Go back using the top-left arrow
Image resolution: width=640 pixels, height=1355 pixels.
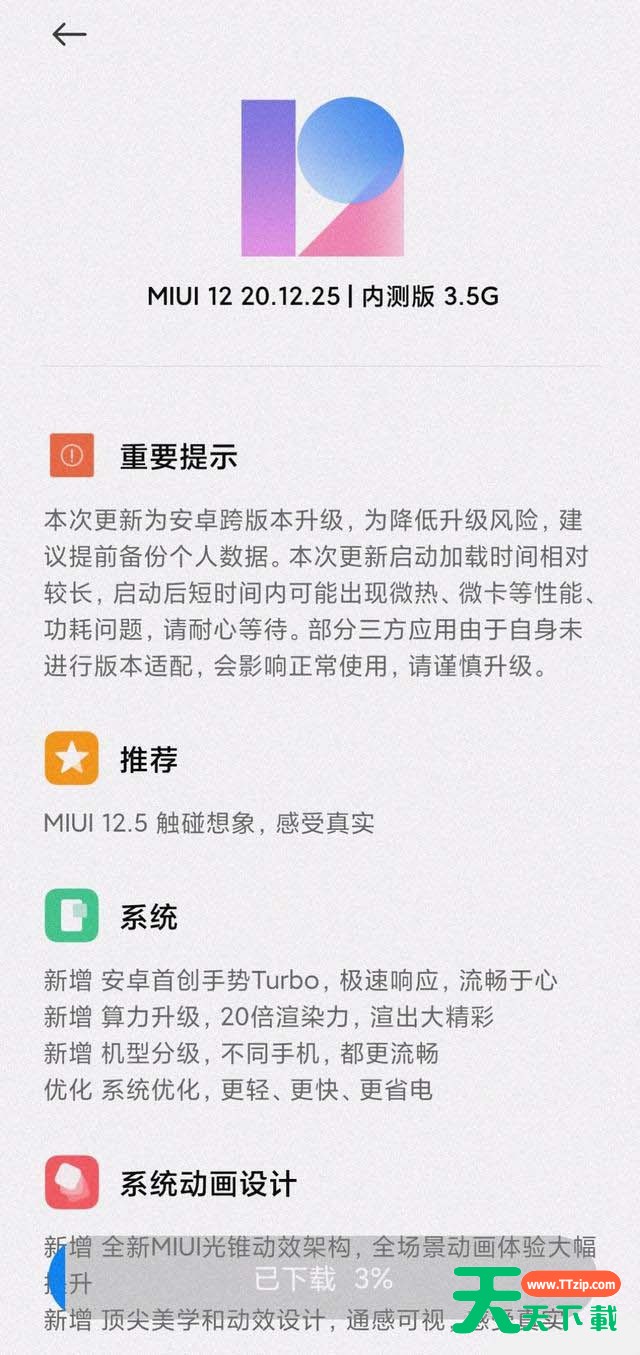69,34
